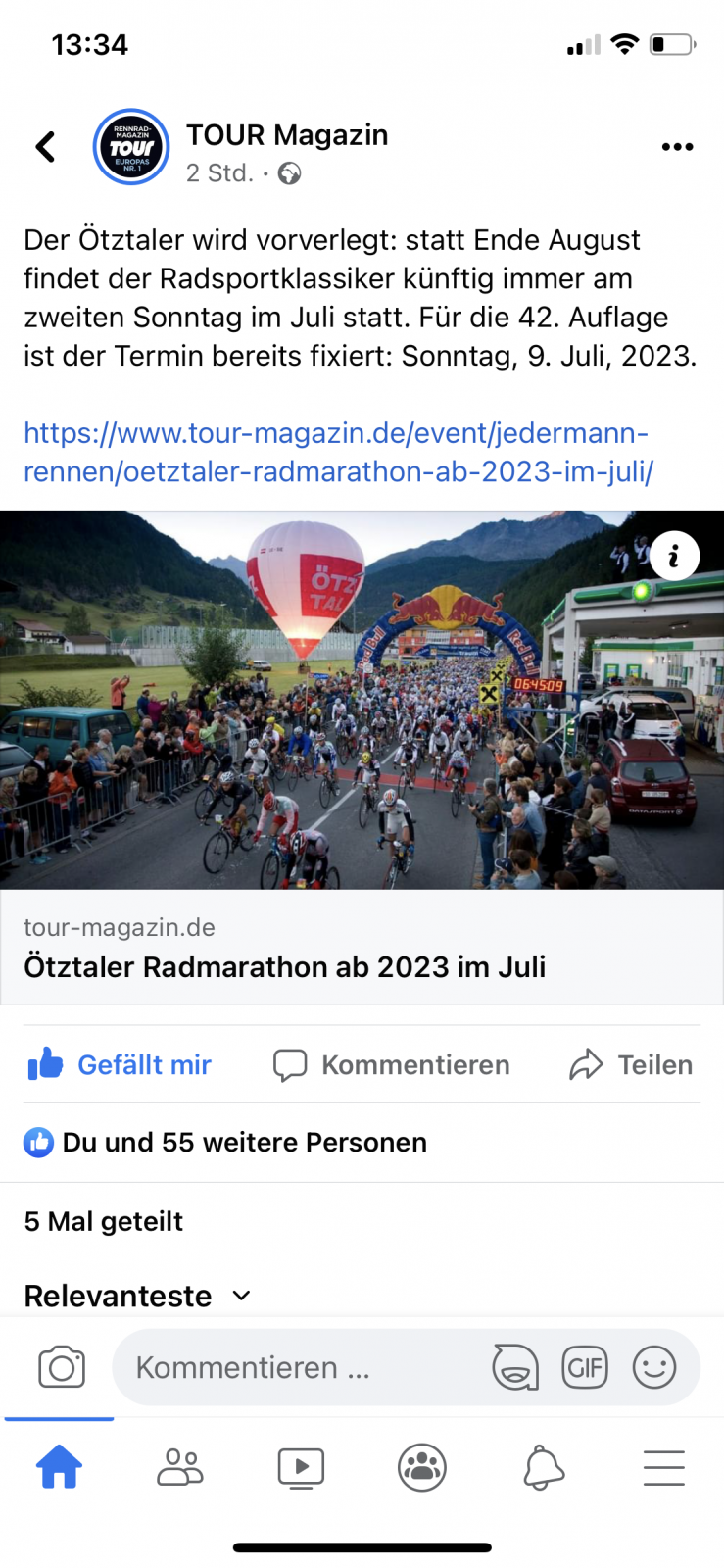The width and height of the screenshot is (724, 1568).
Task: Open the notifications bell tab
Action: tap(544, 1468)
